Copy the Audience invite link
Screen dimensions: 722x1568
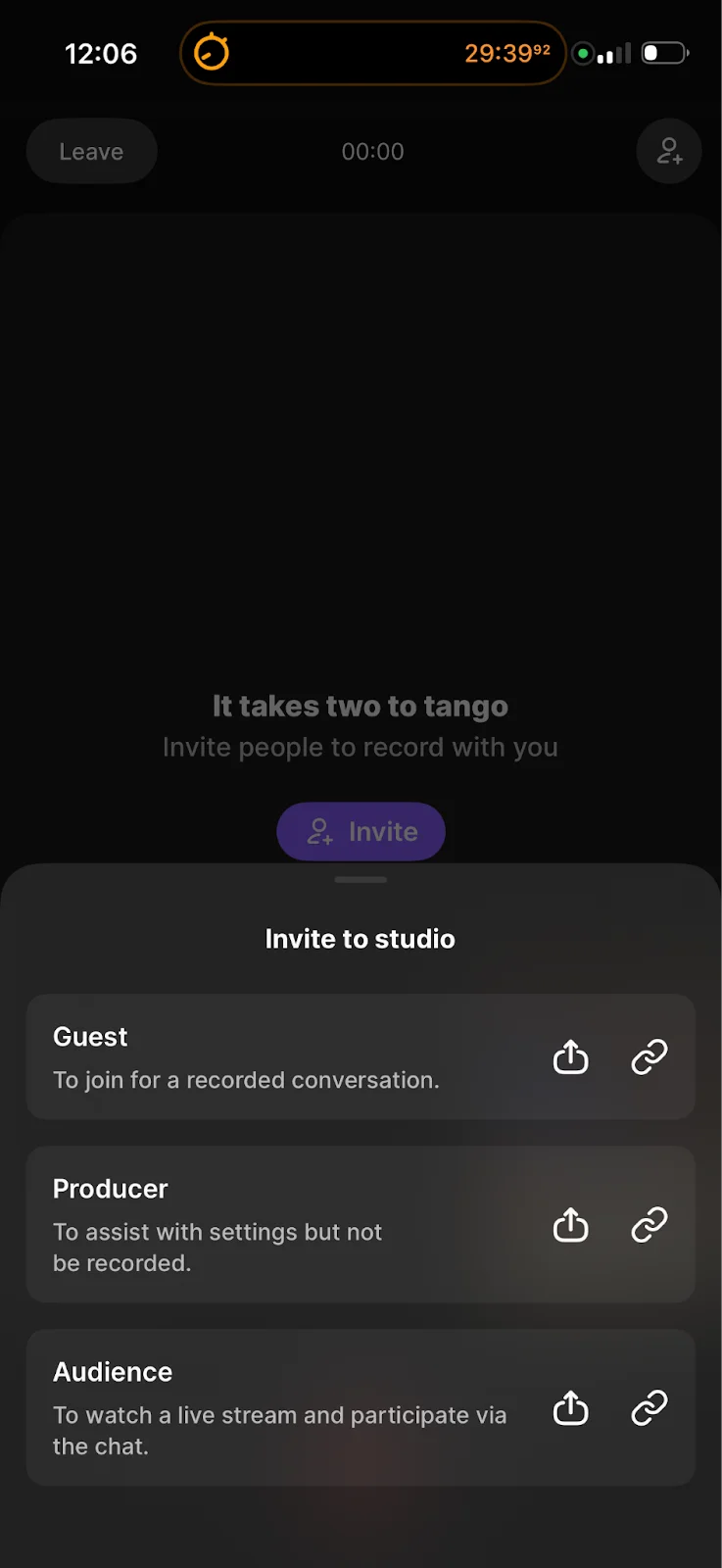click(x=649, y=1408)
